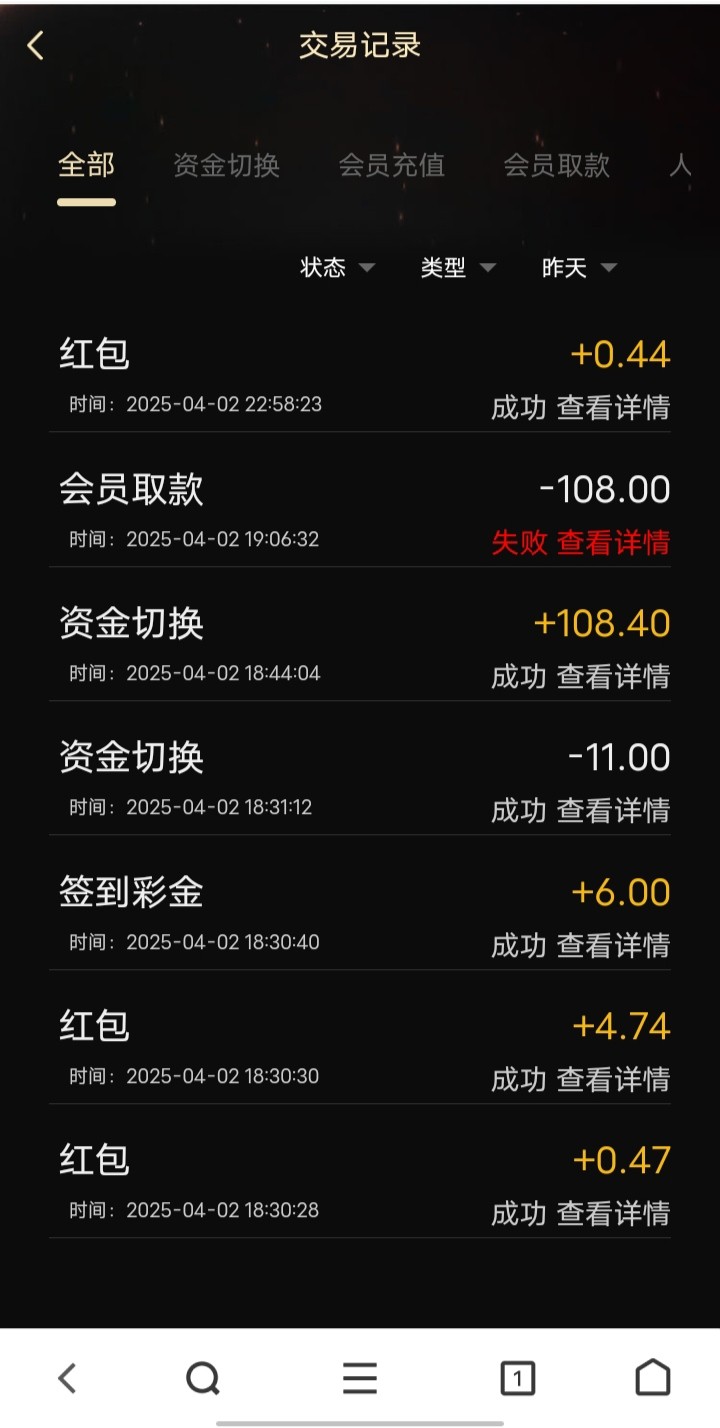This screenshot has width=720, height=1428.
Task: Tap the browser search icon
Action: click(203, 1379)
